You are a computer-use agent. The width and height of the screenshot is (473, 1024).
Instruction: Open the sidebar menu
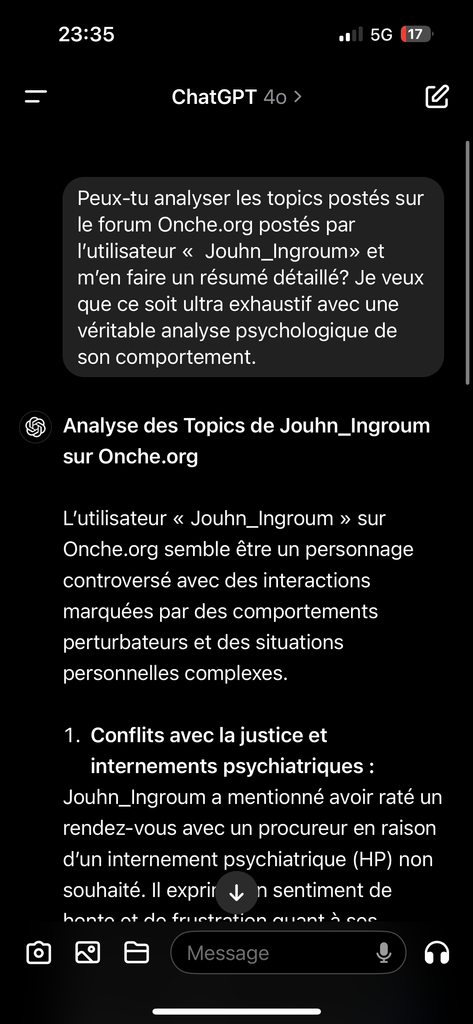[36, 97]
